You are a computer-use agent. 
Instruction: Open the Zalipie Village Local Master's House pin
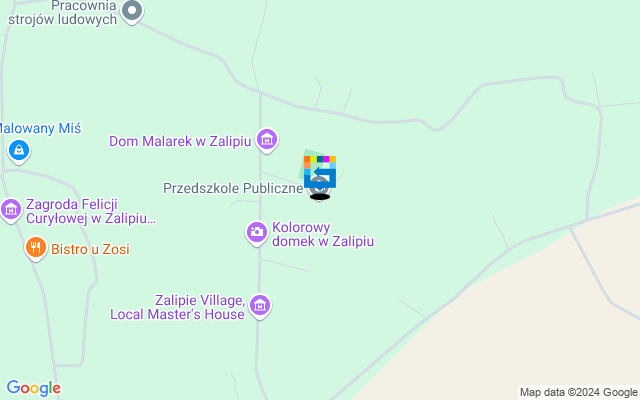tap(260, 305)
